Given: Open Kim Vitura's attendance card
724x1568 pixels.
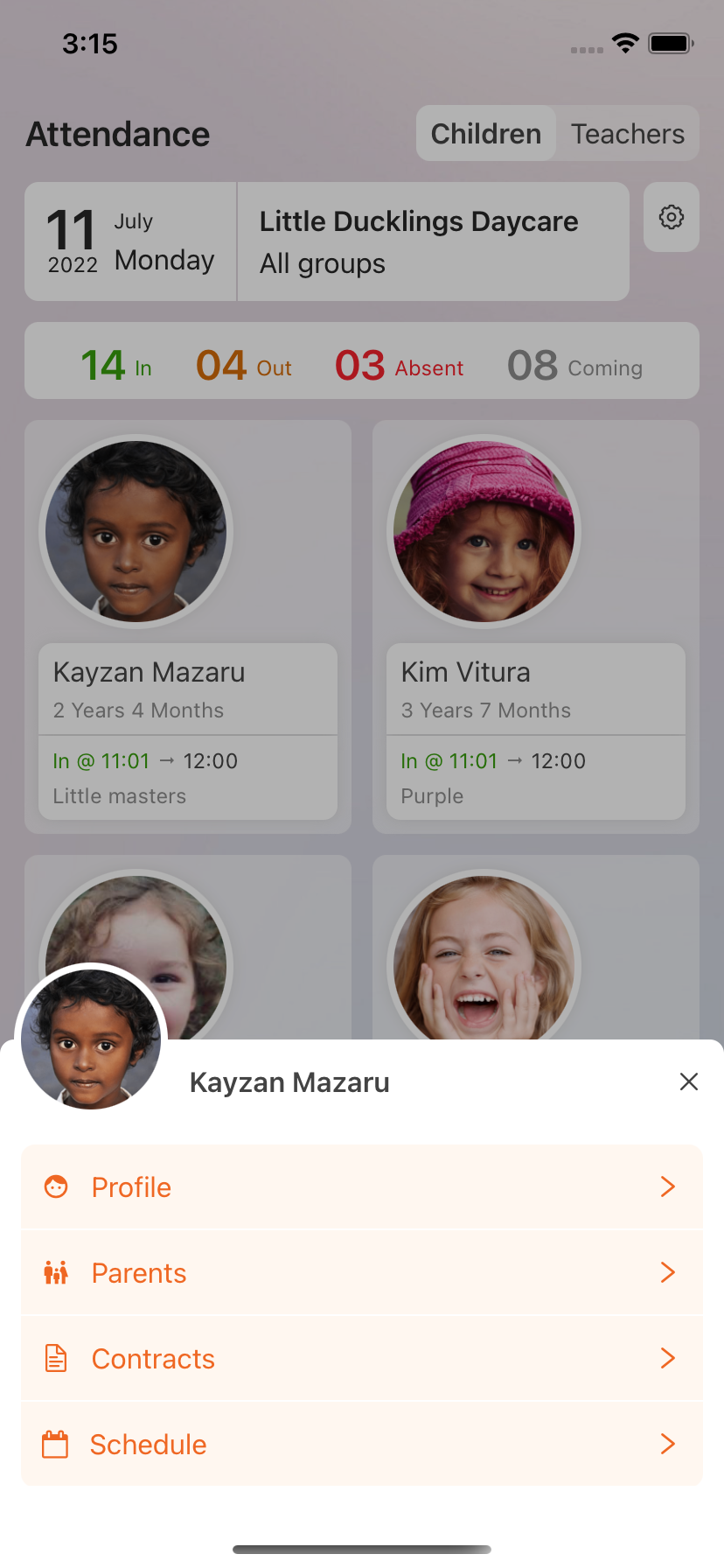Looking at the screenshot, I should click(x=535, y=626).
